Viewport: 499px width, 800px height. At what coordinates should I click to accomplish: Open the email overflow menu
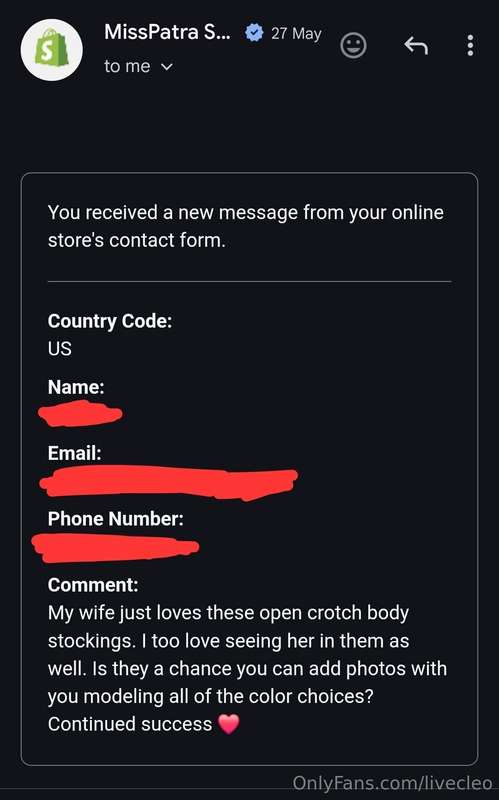[x=470, y=45]
